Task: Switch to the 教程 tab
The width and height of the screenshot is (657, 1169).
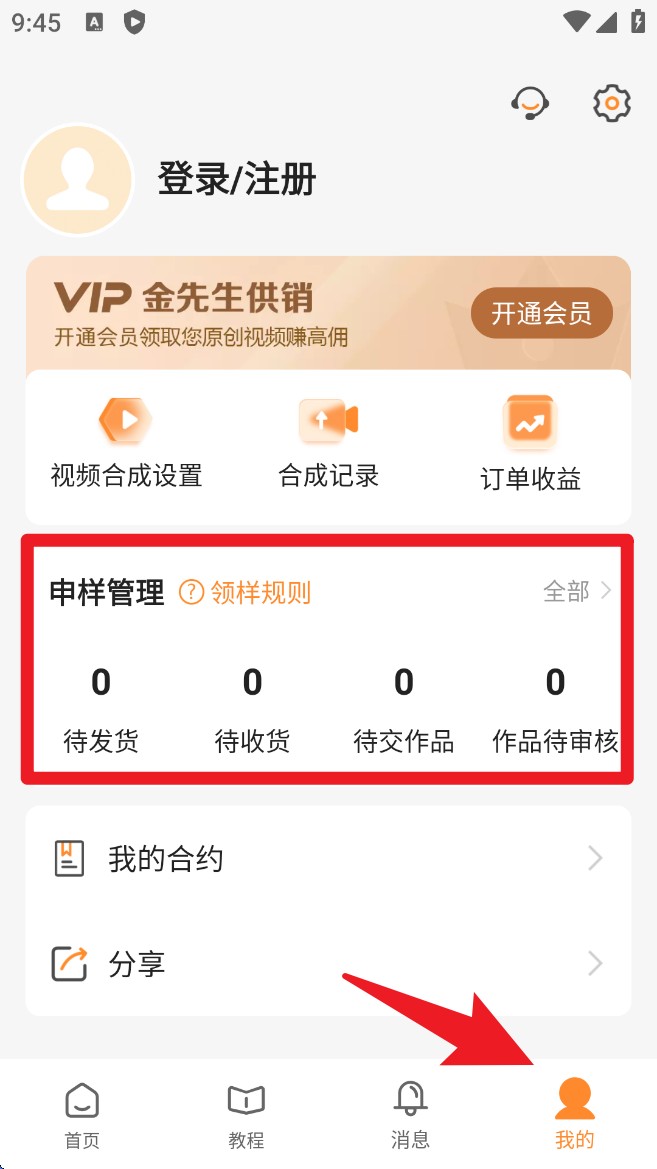Action: click(246, 1114)
